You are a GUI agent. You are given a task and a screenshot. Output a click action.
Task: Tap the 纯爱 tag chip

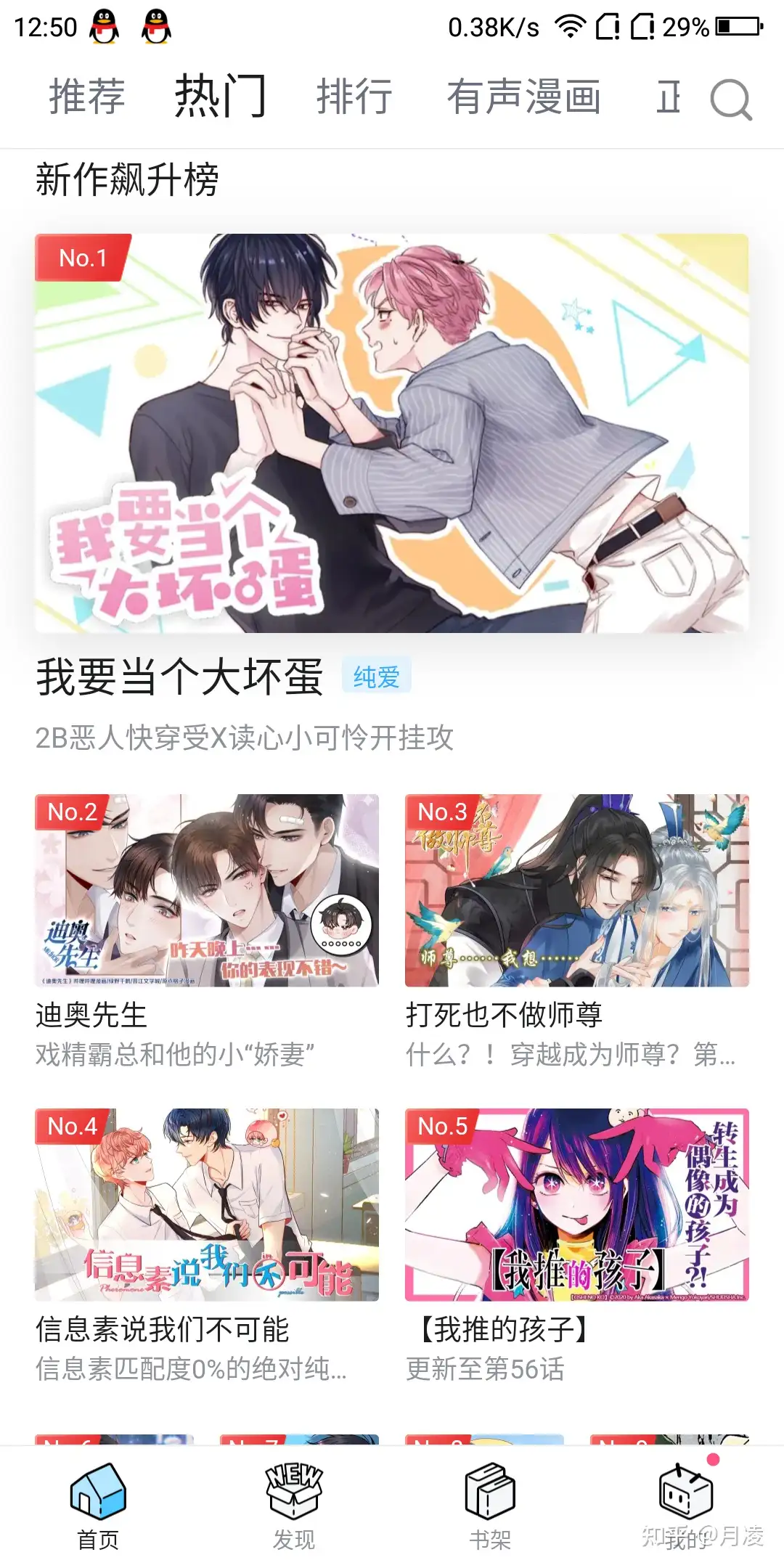376,677
